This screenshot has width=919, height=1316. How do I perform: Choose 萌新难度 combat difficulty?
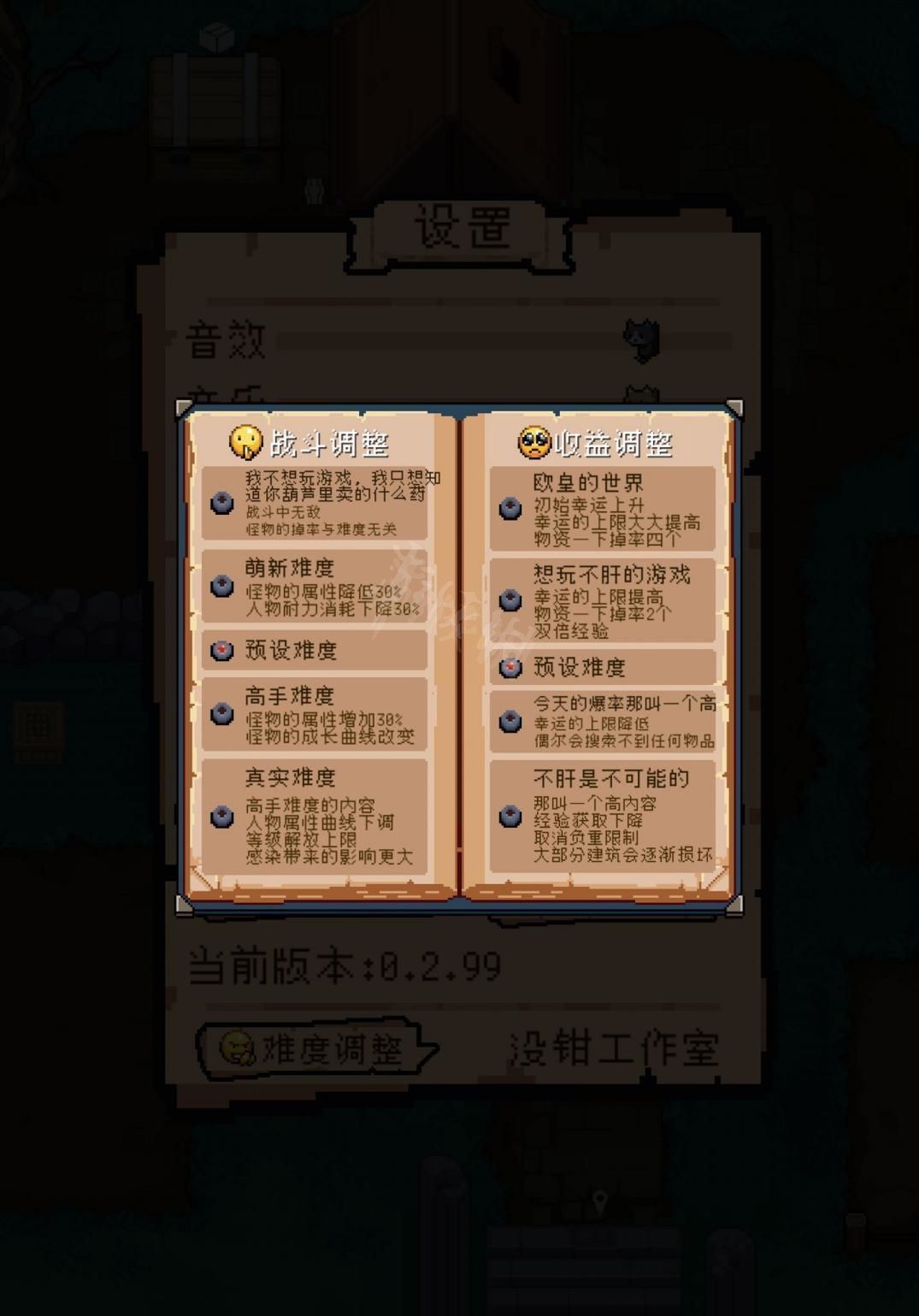point(223,587)
